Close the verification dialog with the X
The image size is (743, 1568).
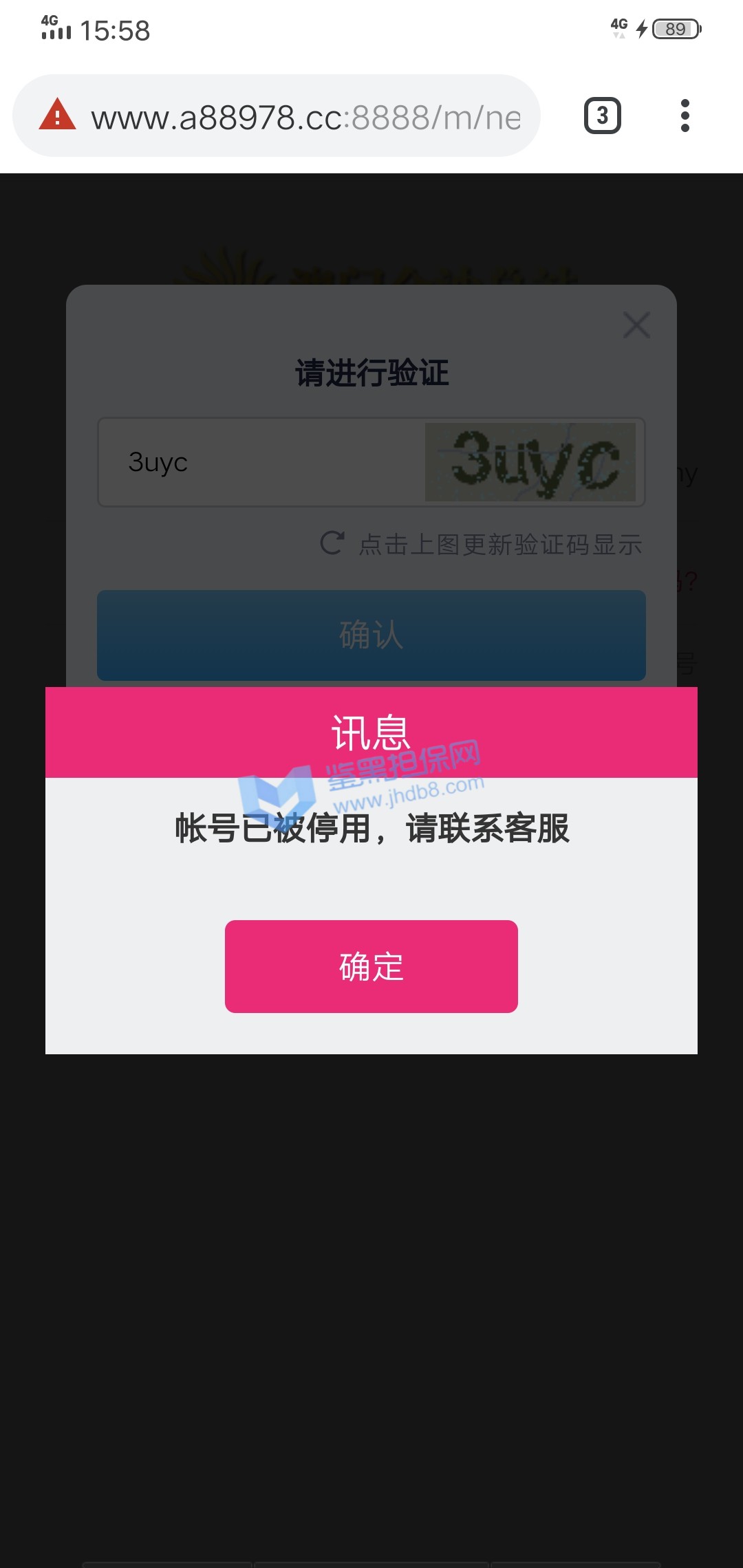[x=636, y=325]
